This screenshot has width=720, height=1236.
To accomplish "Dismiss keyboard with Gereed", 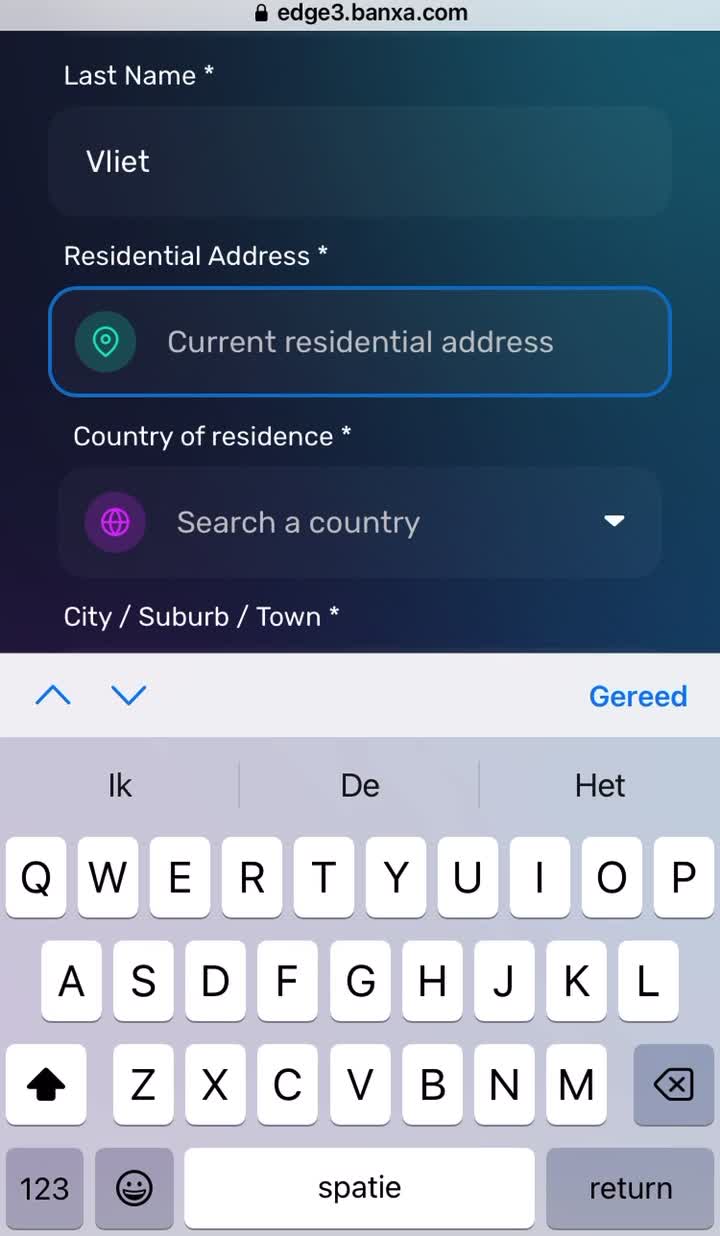I will tap(637, 696).
